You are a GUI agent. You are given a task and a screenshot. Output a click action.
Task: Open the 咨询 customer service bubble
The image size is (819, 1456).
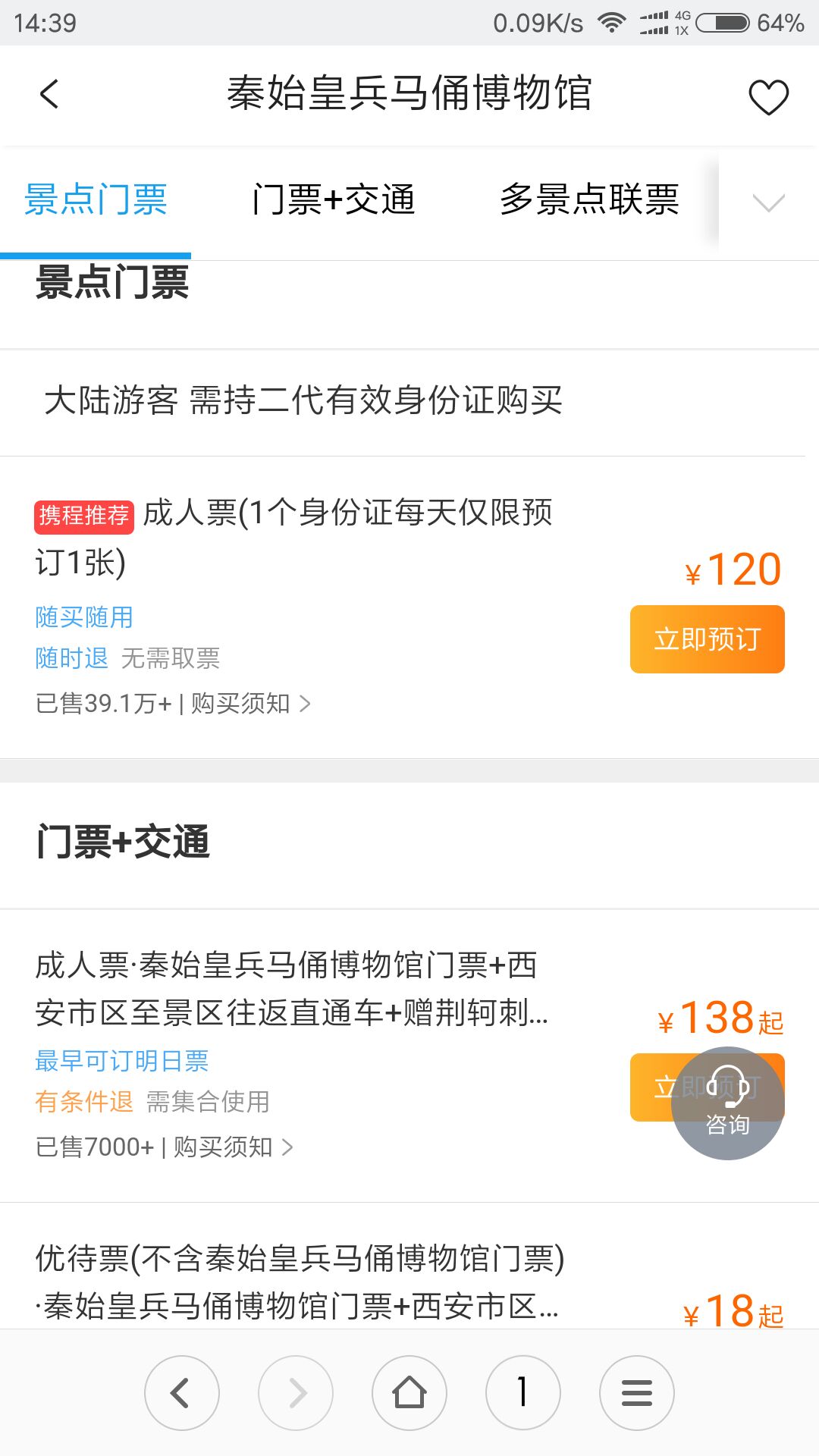[x=728, y=1103]
